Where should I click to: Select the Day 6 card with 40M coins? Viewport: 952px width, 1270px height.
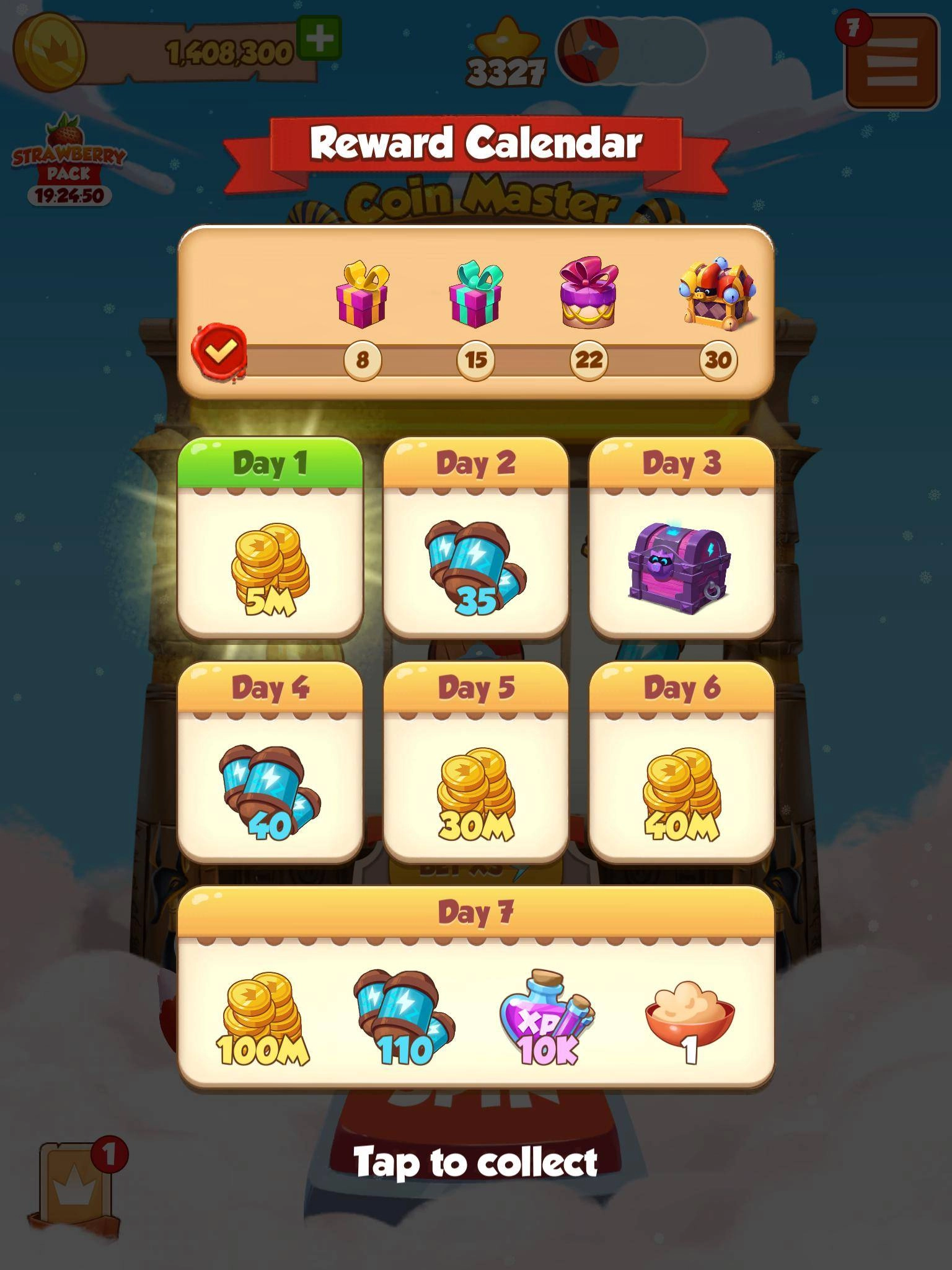(x=681, y=763)
